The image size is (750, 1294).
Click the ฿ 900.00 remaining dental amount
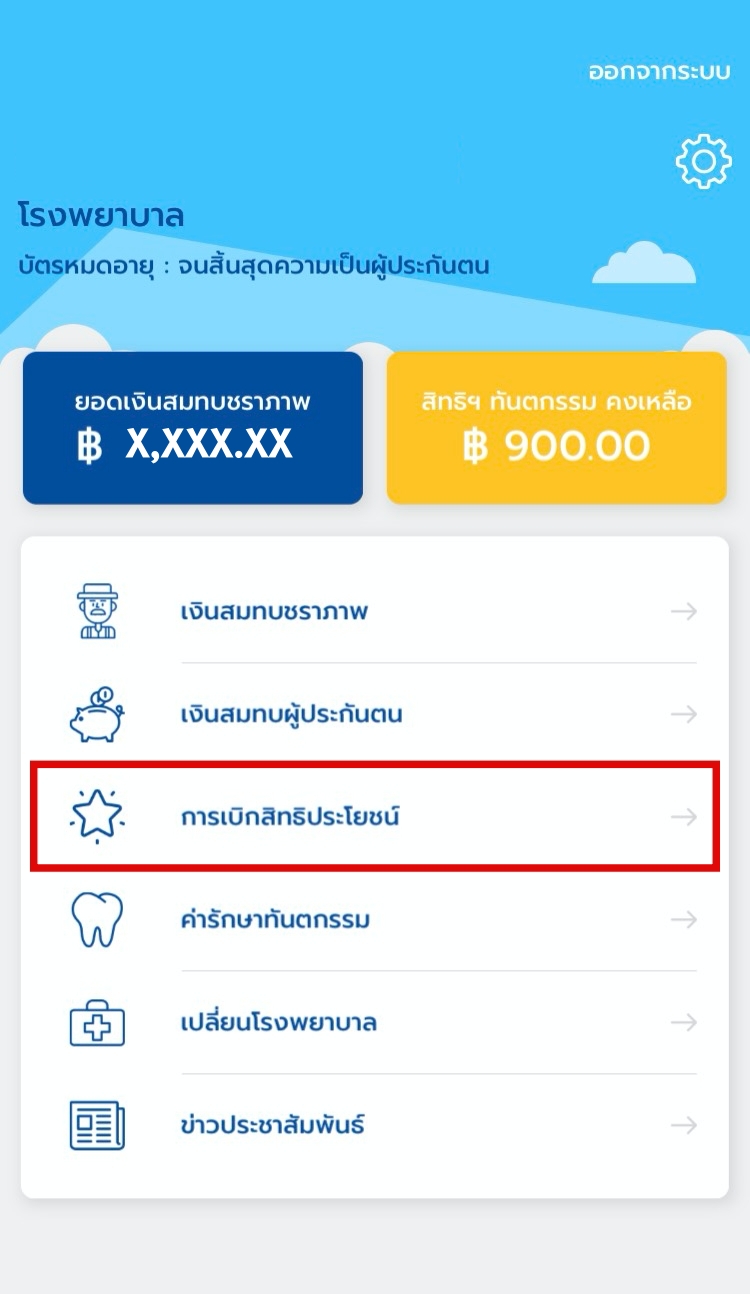tap(556, 446)
